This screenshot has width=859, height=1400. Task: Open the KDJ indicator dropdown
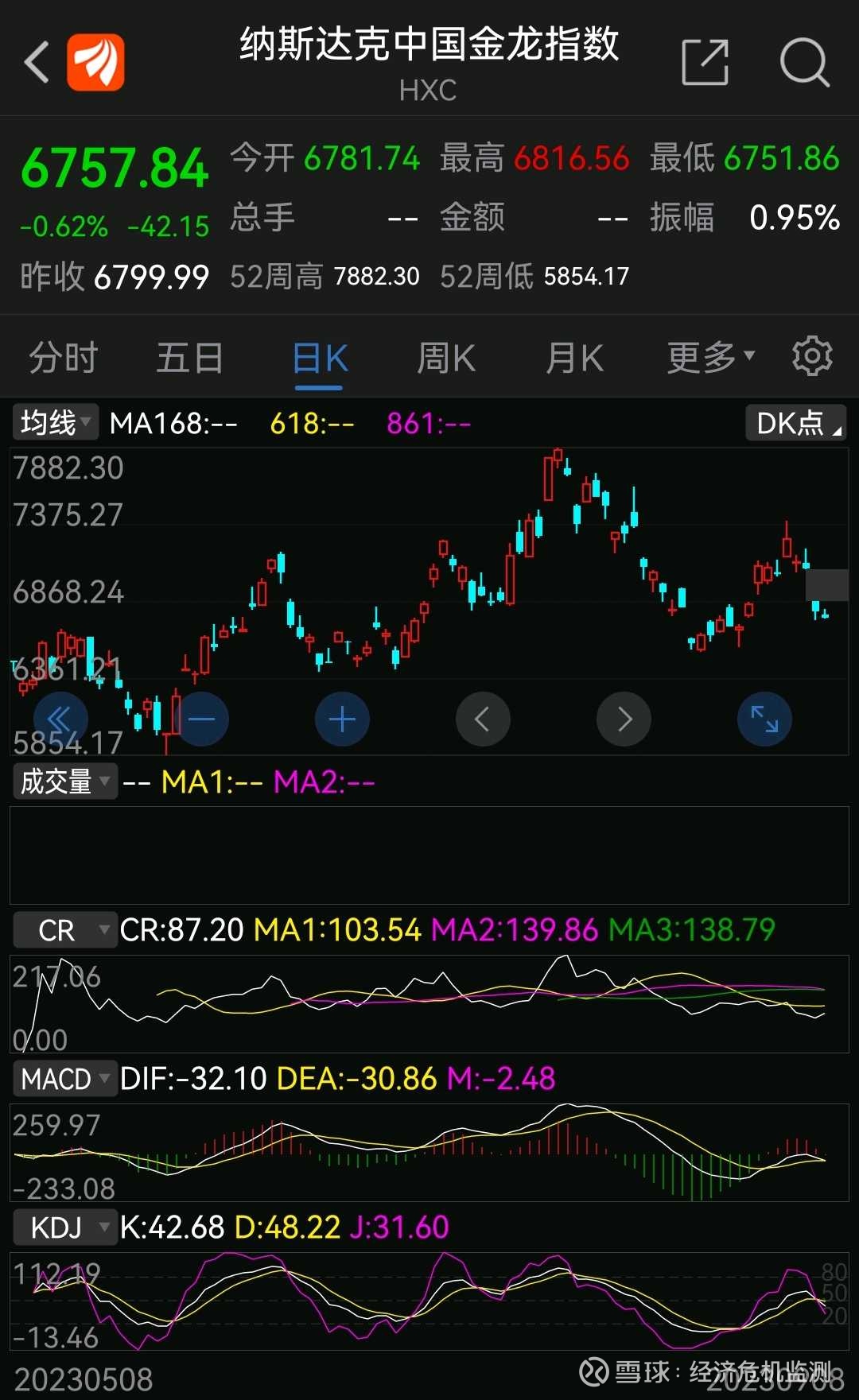coord(65,1227)
